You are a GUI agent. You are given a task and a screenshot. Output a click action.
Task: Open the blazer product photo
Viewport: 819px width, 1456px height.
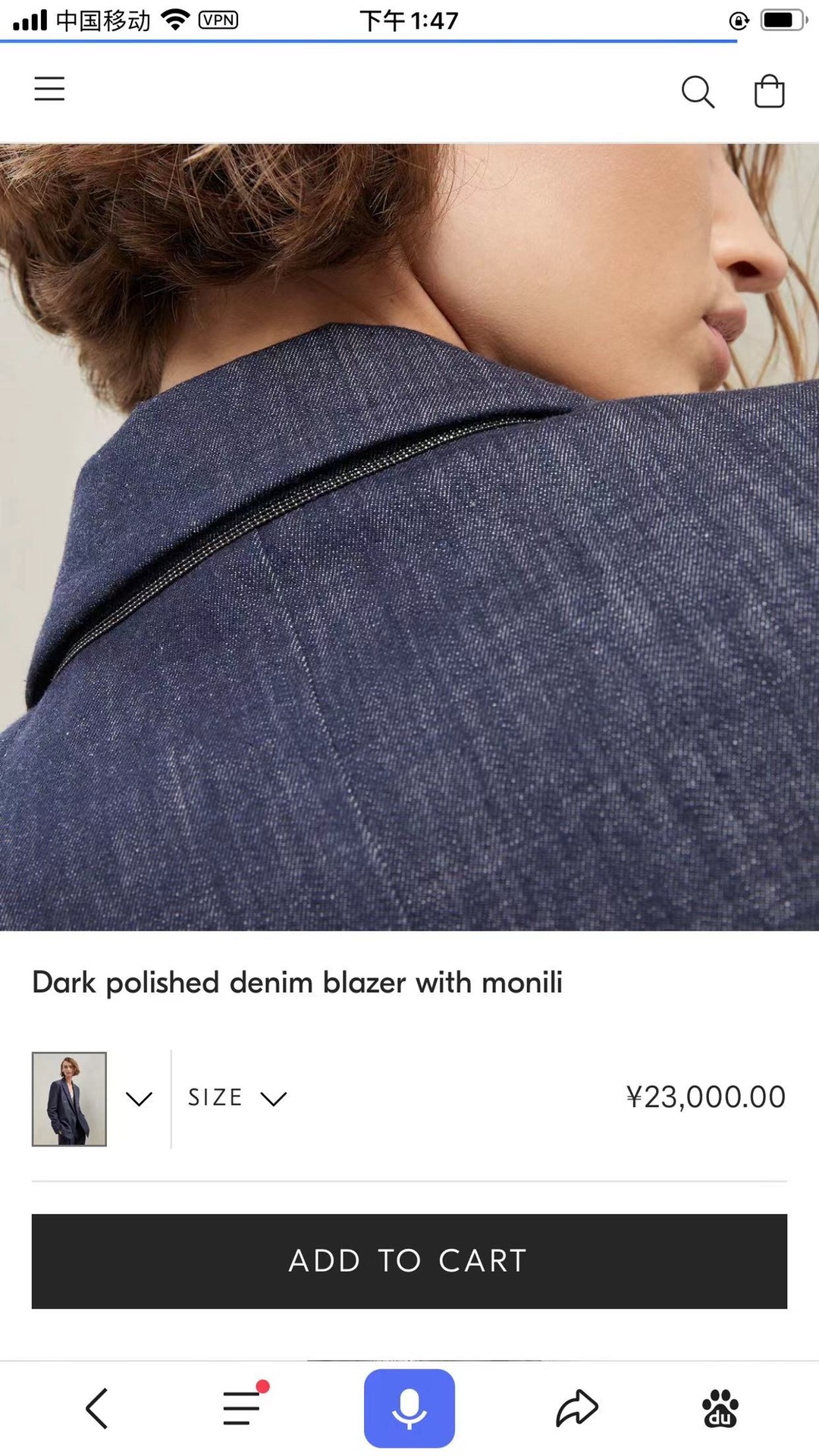(409, 537)
